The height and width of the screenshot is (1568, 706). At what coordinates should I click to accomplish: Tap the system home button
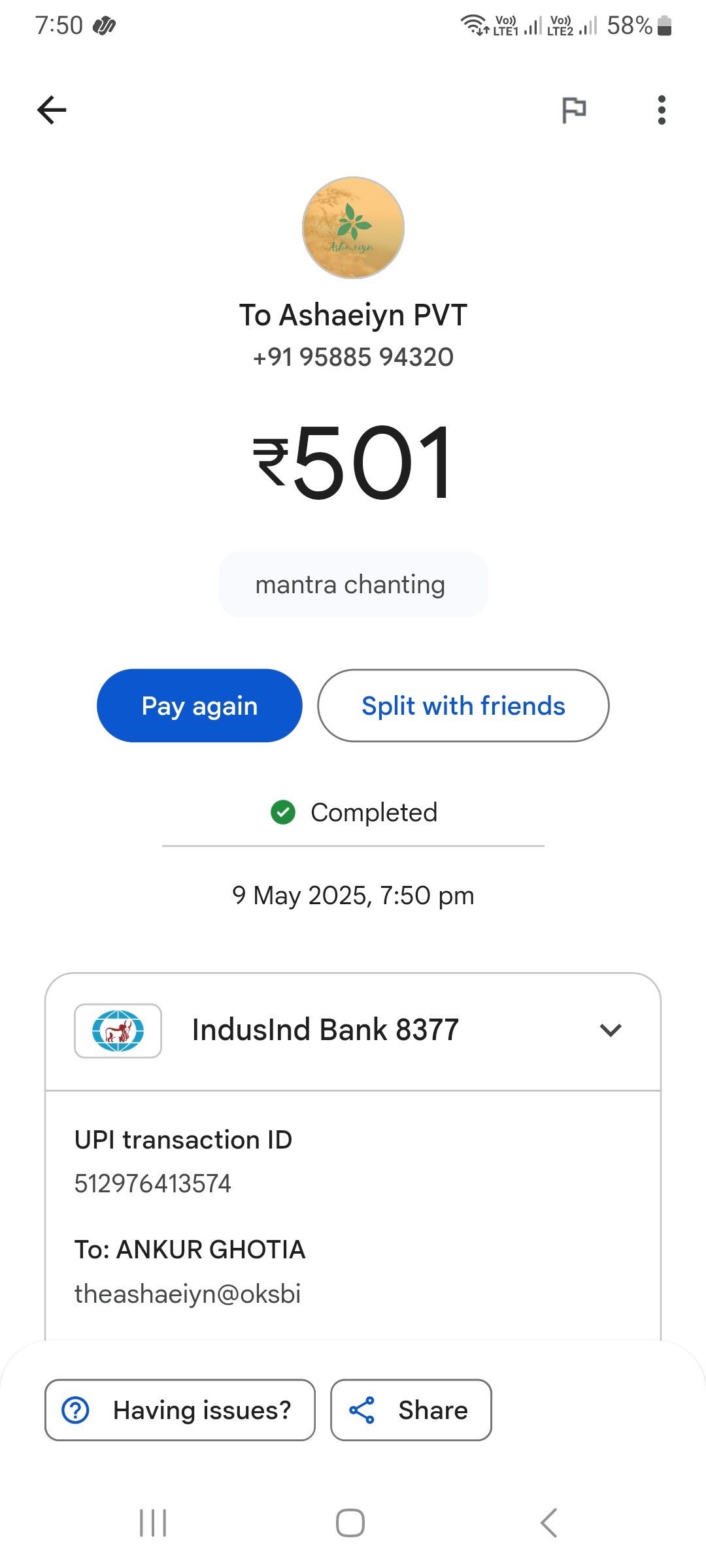coord(350,1523)
